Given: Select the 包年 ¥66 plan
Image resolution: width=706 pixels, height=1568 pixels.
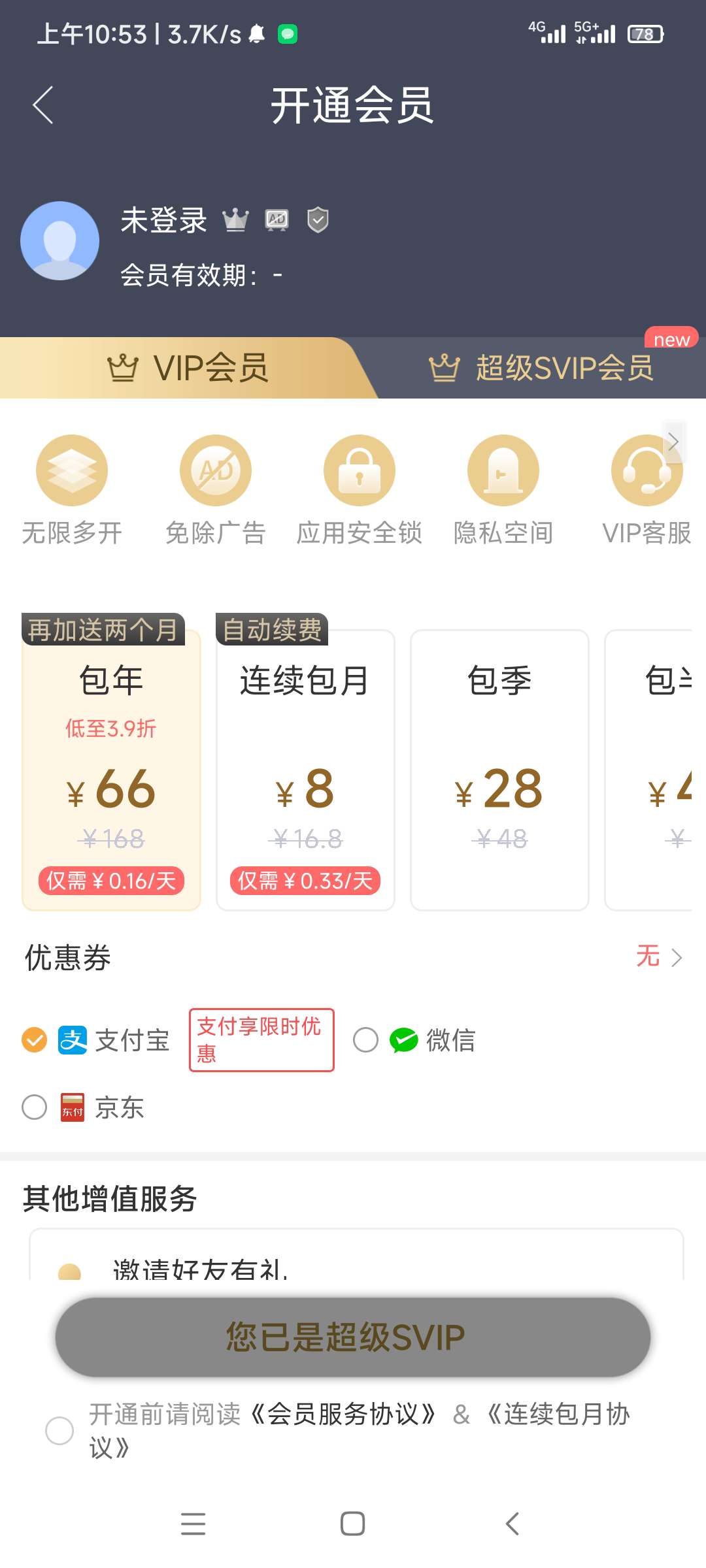Looking at the screenshot, I should (x=111, y=770).
